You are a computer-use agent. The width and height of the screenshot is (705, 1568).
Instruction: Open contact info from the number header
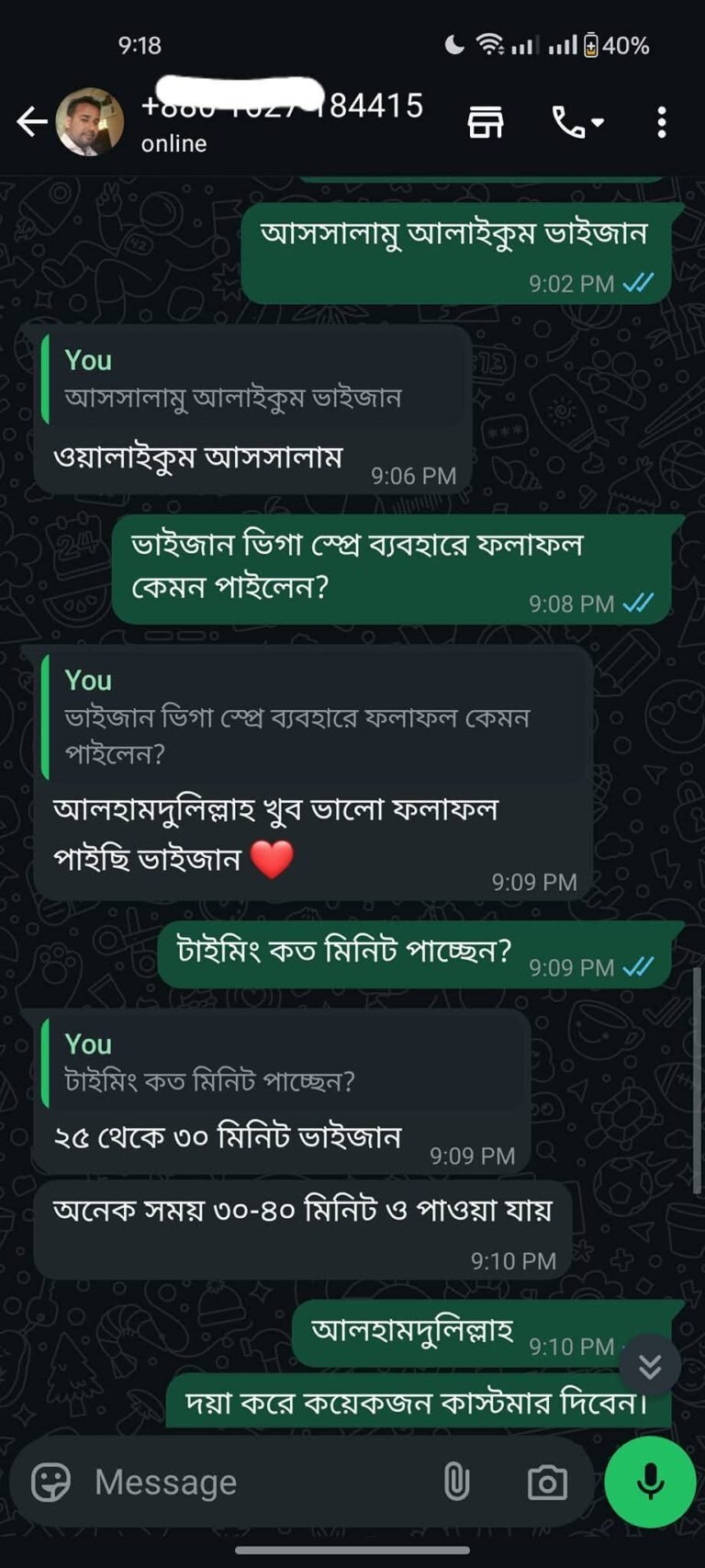(275, 121)
